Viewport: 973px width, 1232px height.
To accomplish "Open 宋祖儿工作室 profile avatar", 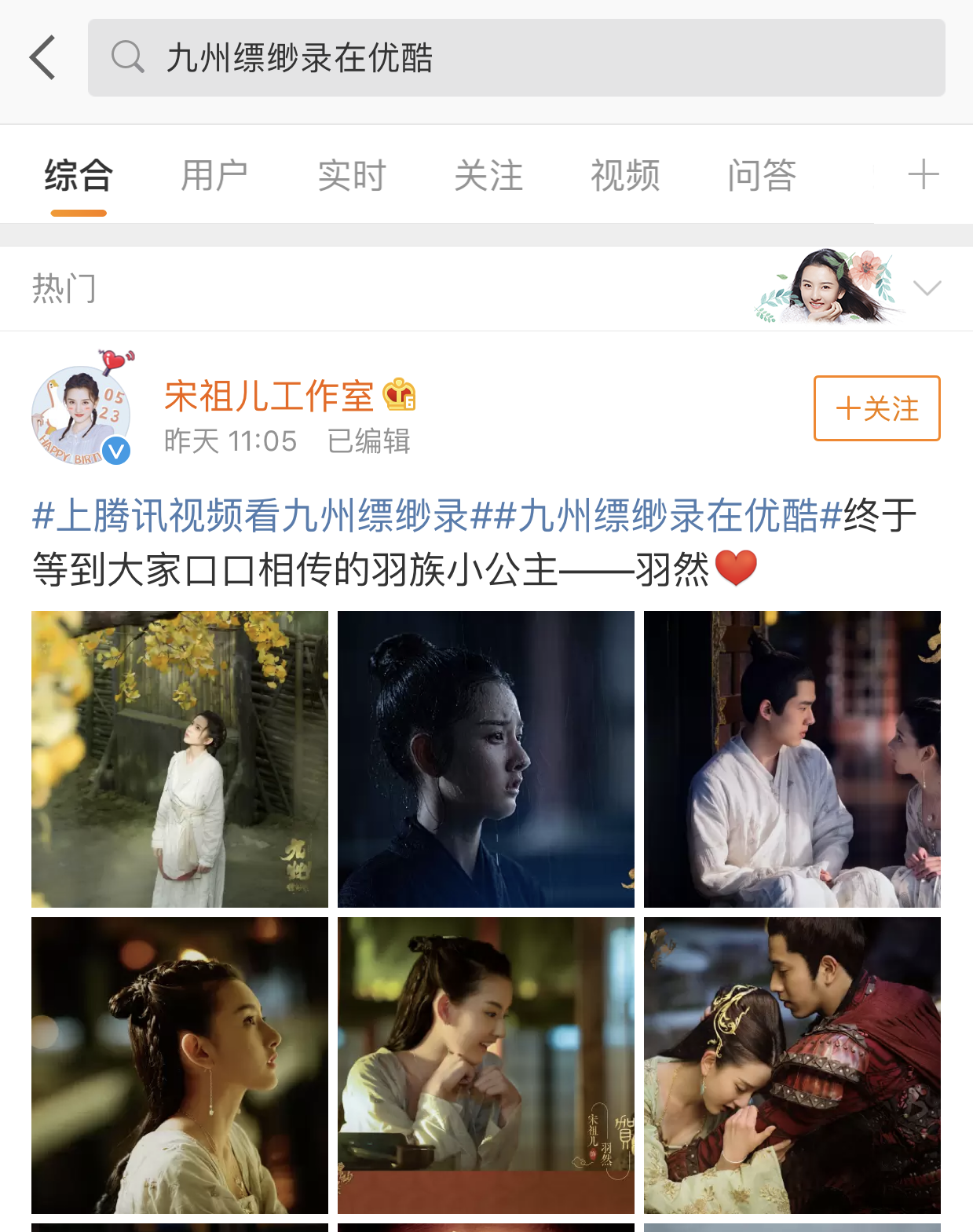I will coord(81,414).
